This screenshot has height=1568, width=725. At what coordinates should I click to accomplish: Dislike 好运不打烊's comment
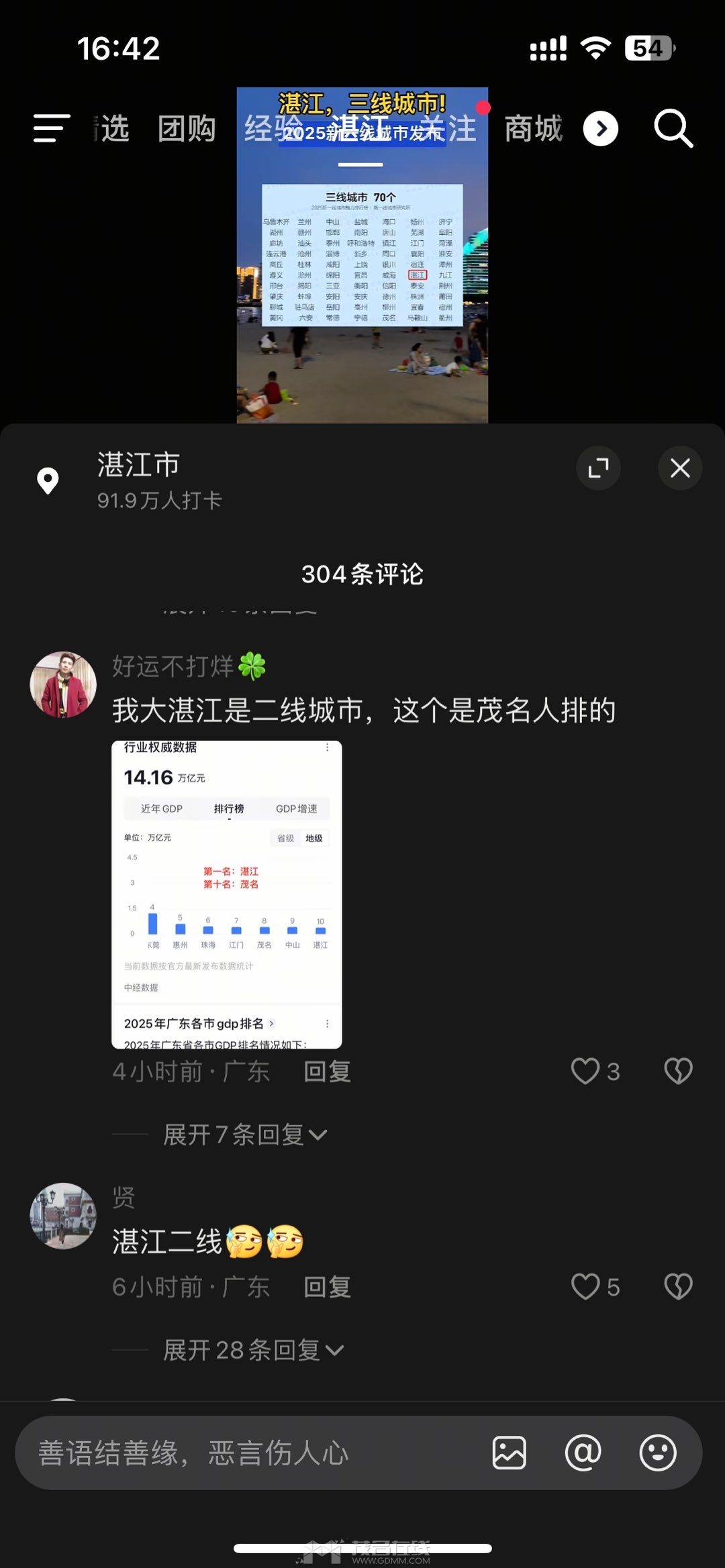(x=678, y=1071)
